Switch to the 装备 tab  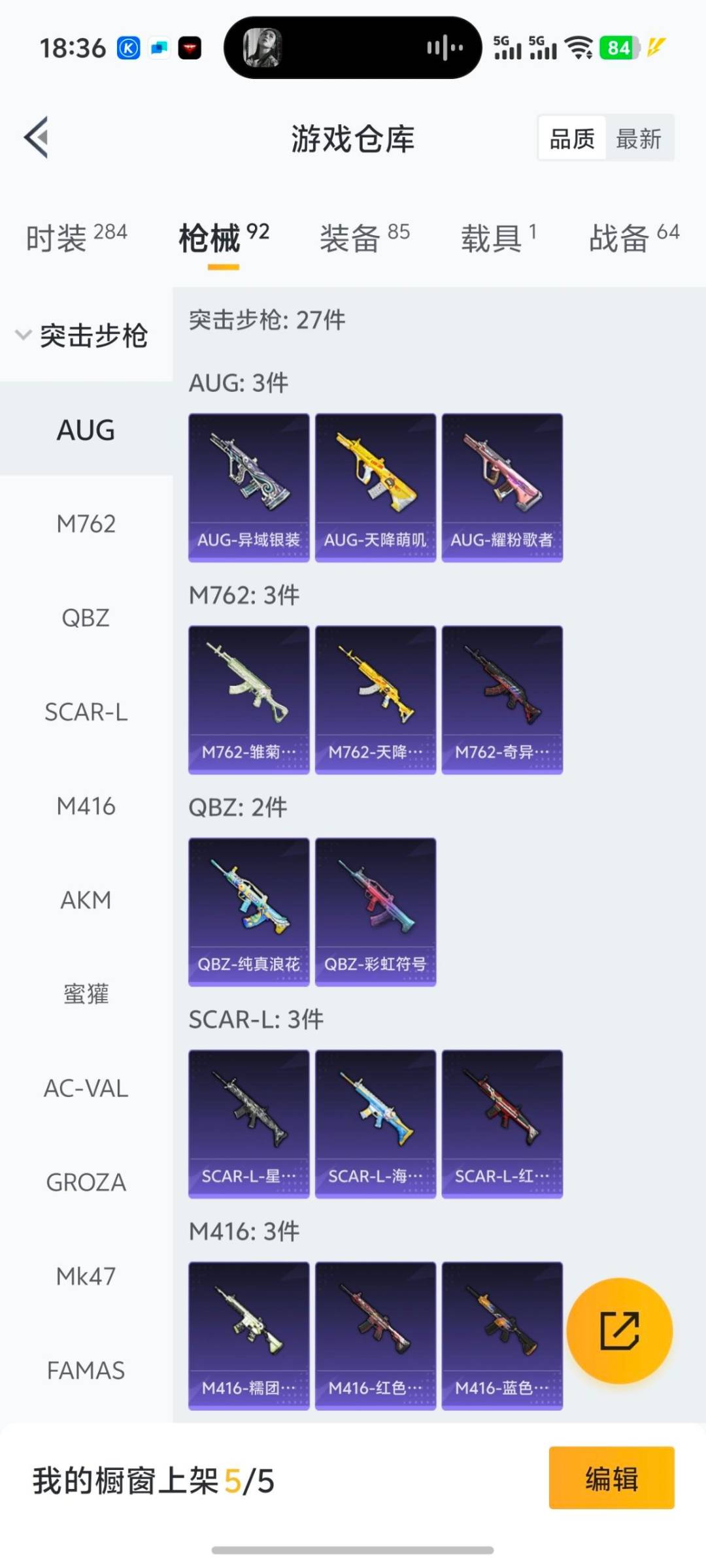364,238
